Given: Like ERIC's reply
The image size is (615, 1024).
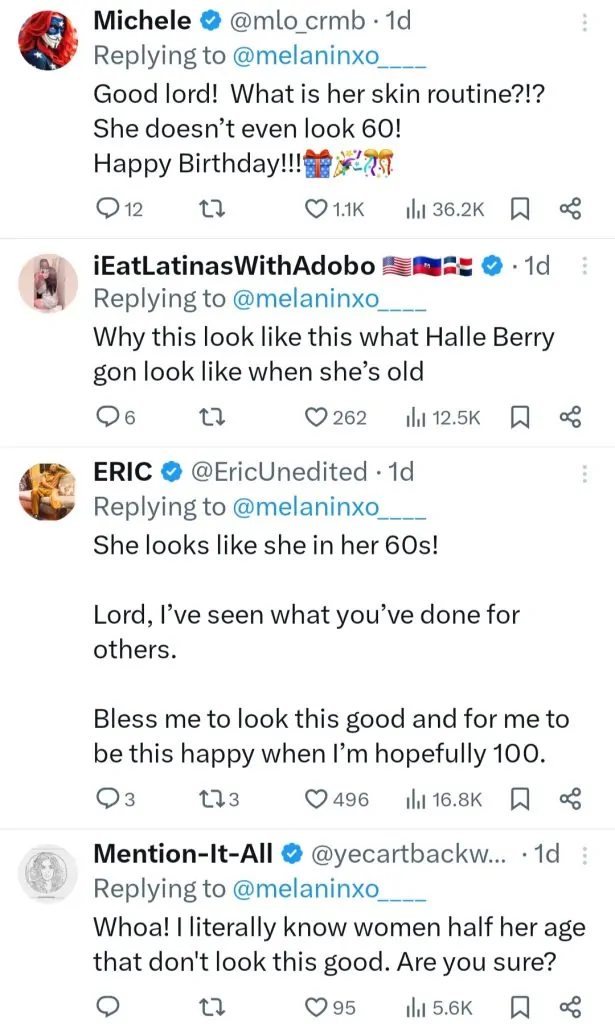Looking at the screenshot, I should point(317,799).
